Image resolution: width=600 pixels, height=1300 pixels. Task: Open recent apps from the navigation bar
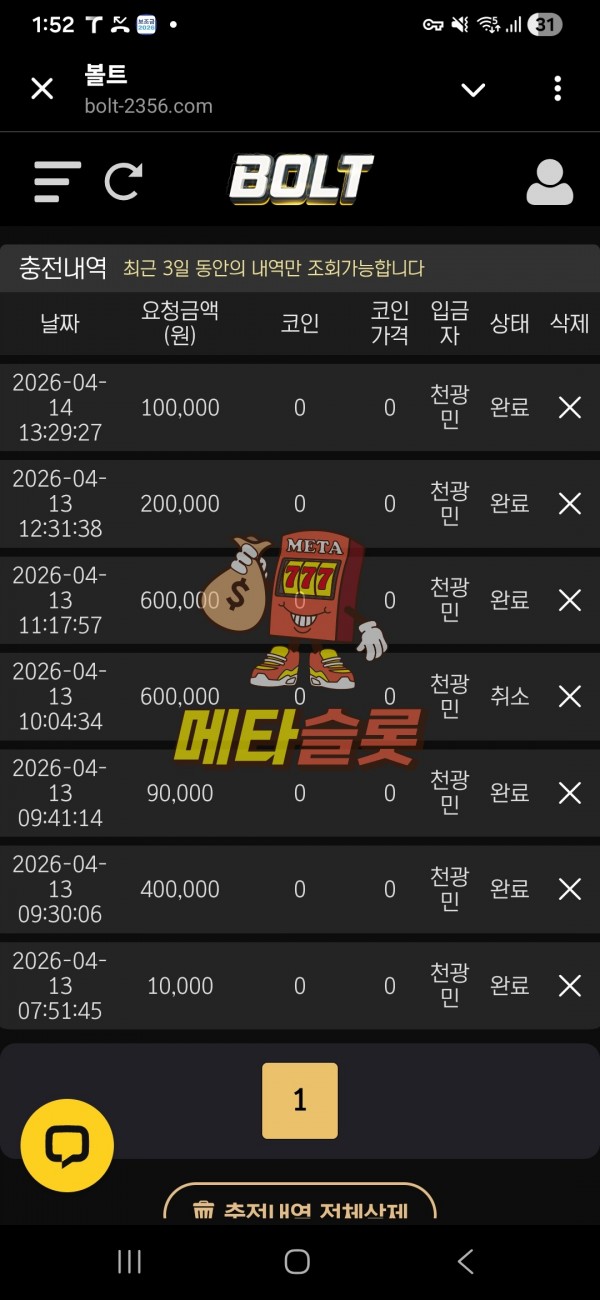click(x=129, y=1262)
